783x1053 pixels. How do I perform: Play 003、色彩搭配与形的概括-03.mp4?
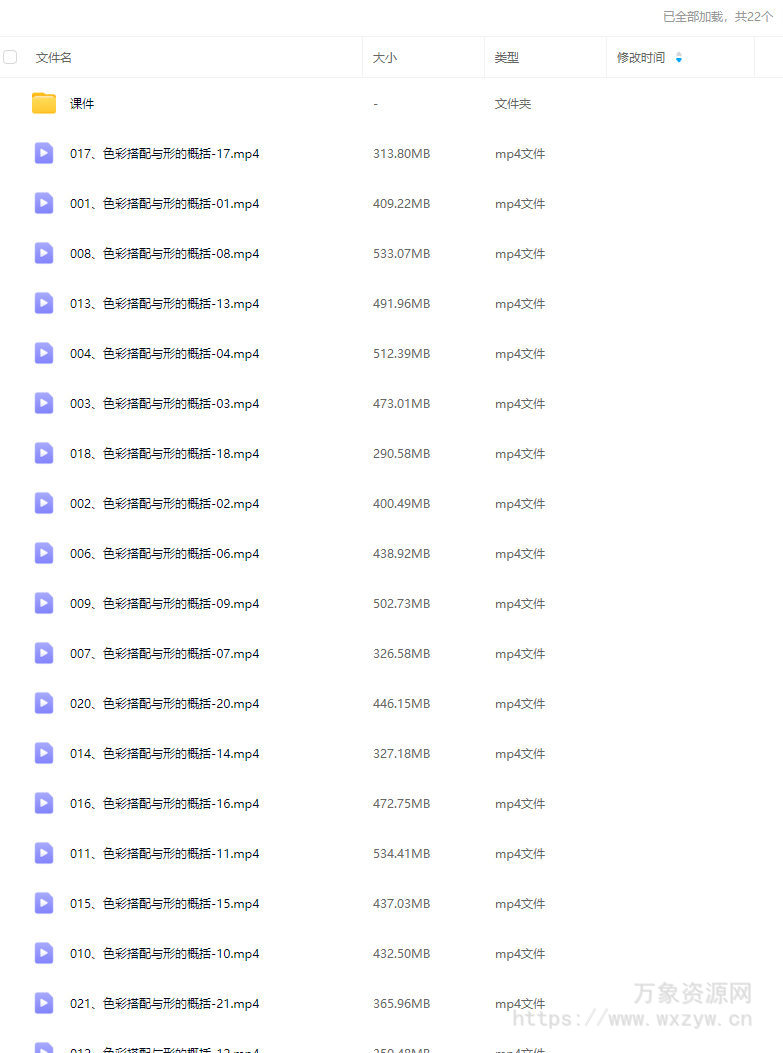click(x=164, y=404)
